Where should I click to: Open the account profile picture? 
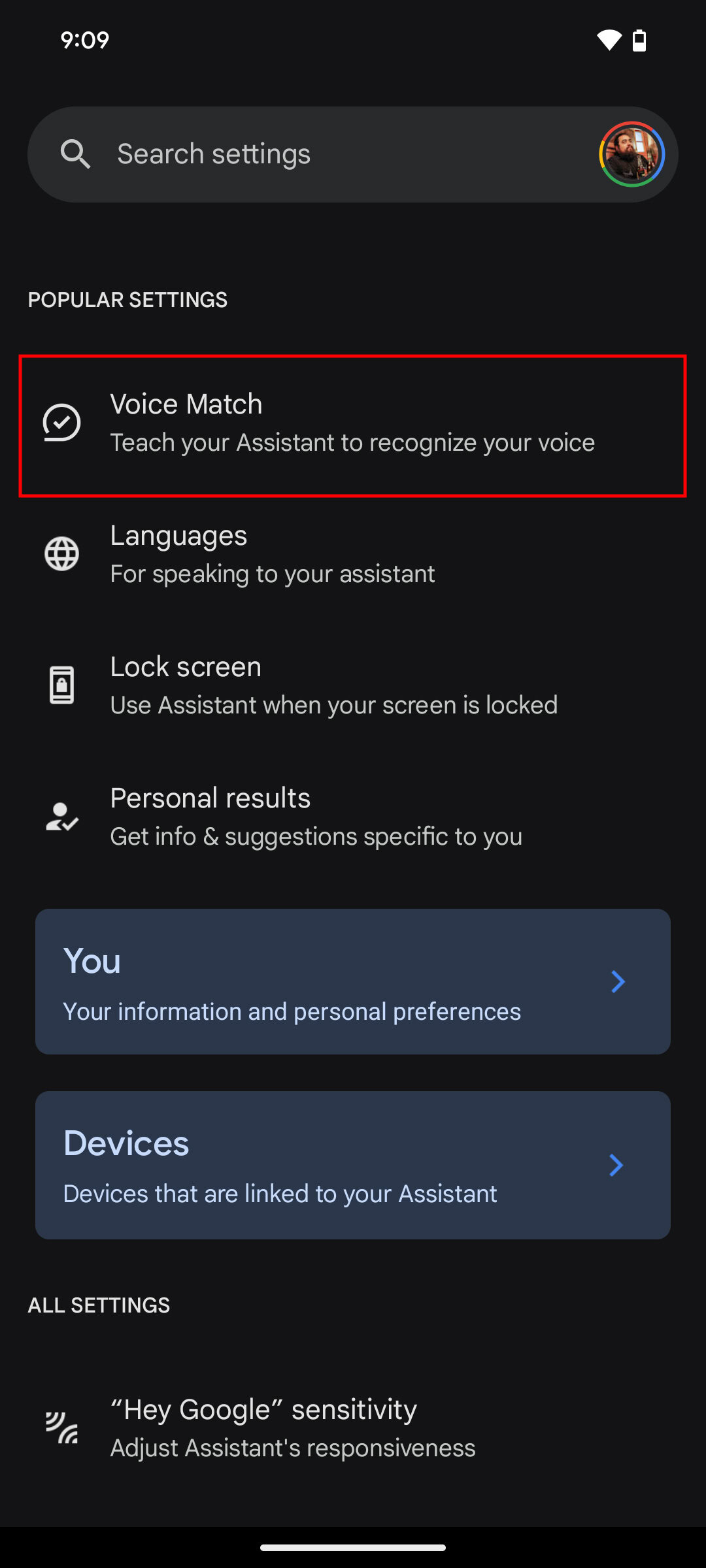pyautogui.click(x=631, y=154)
